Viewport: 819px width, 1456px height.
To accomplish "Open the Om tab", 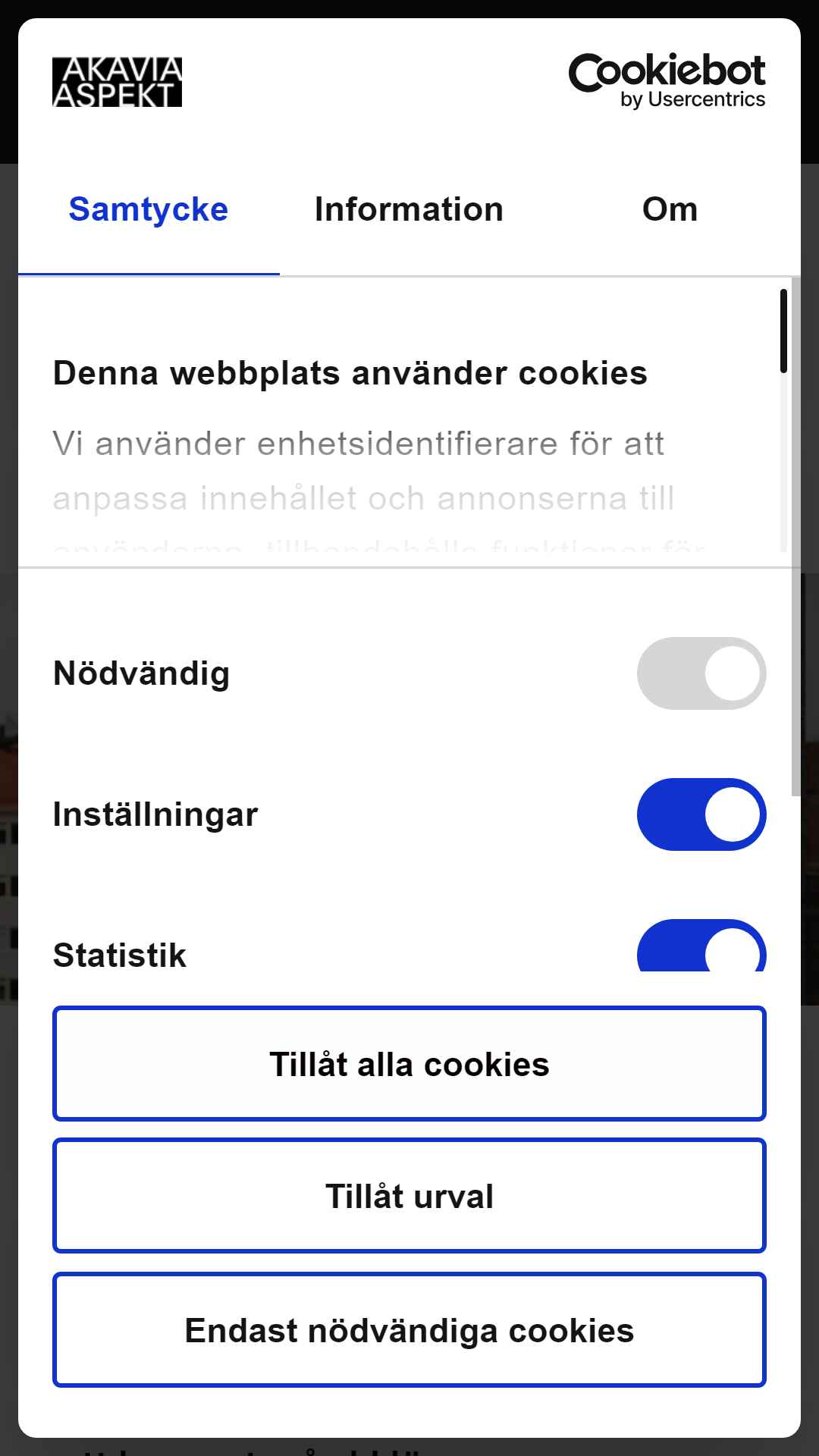I will click(x=670, y=210).
